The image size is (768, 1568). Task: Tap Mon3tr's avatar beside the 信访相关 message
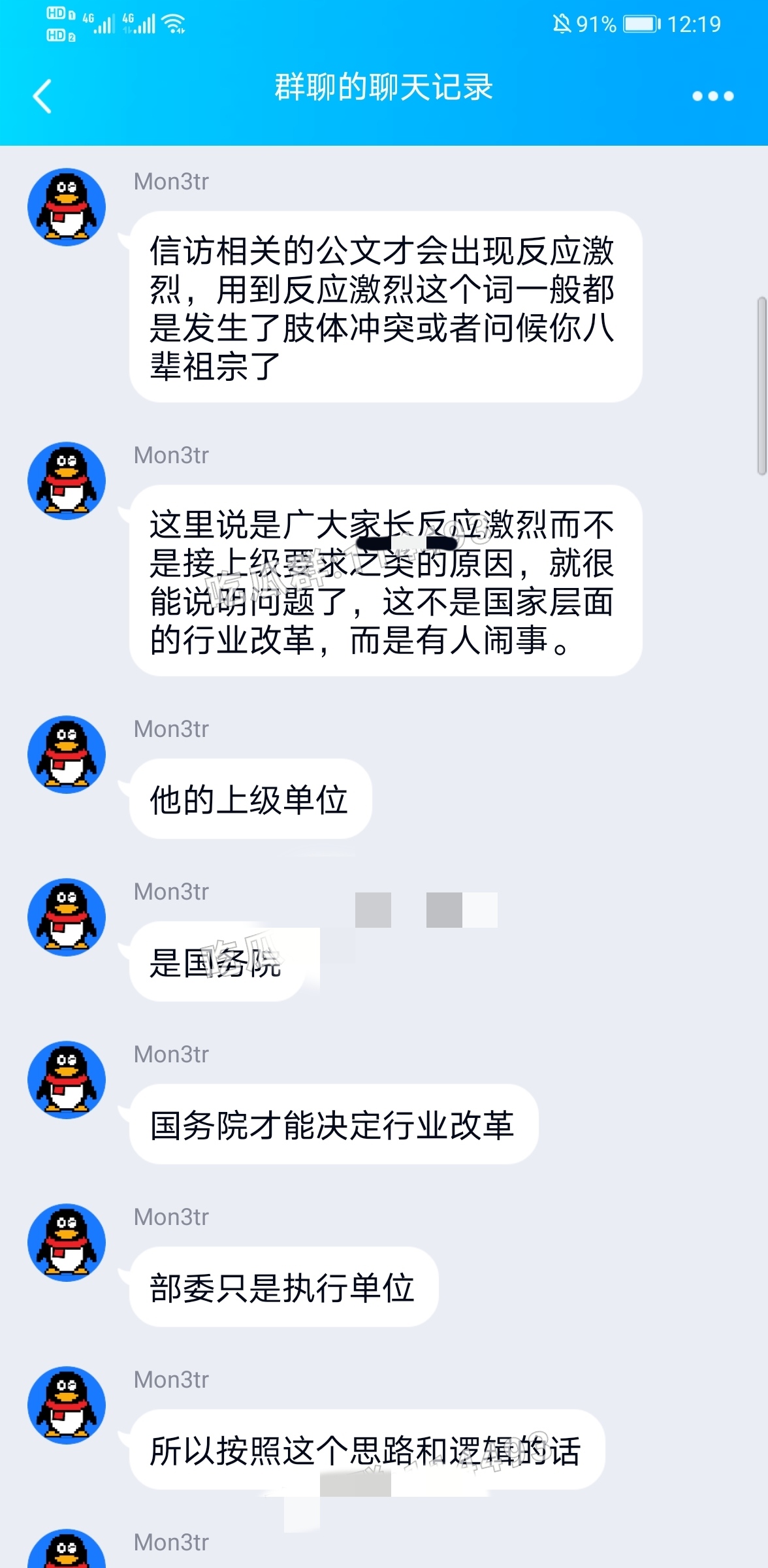67,207
